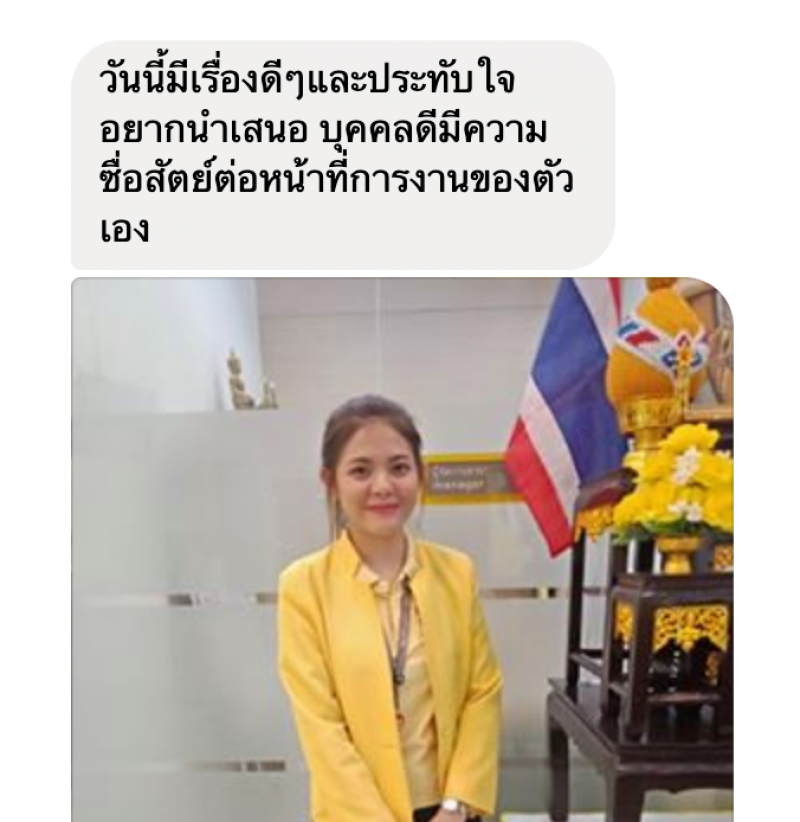
Task: Open the photo of woman in yellow jacket
Action: (x=402, y=548)
